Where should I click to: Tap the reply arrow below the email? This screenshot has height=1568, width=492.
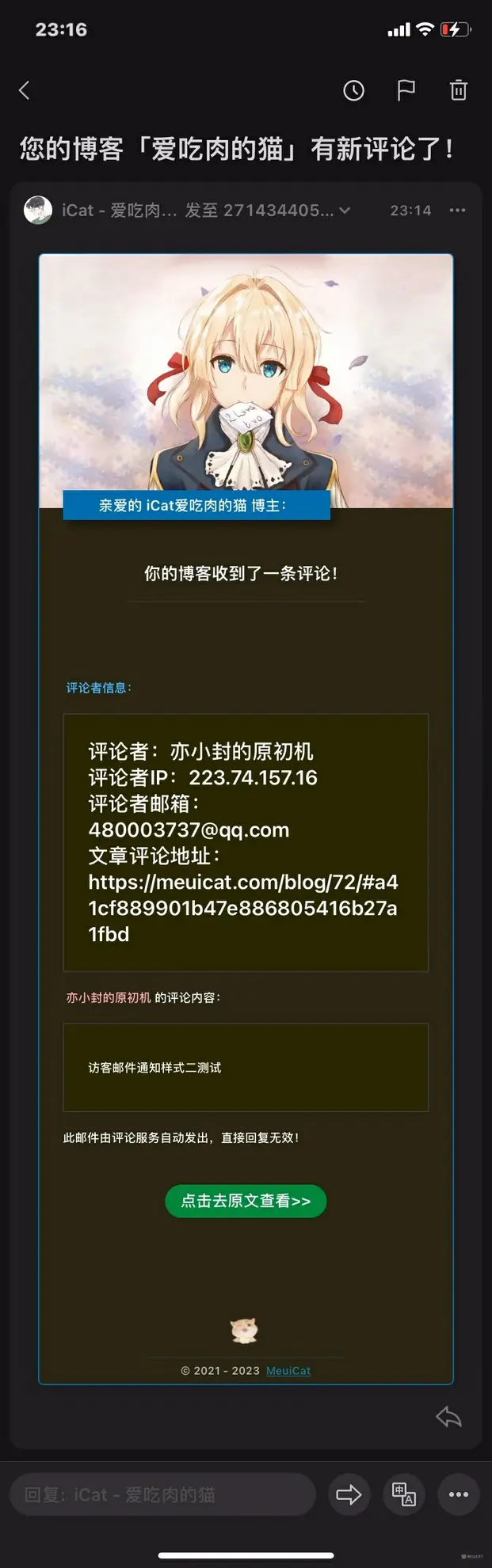pos(448,1417)
